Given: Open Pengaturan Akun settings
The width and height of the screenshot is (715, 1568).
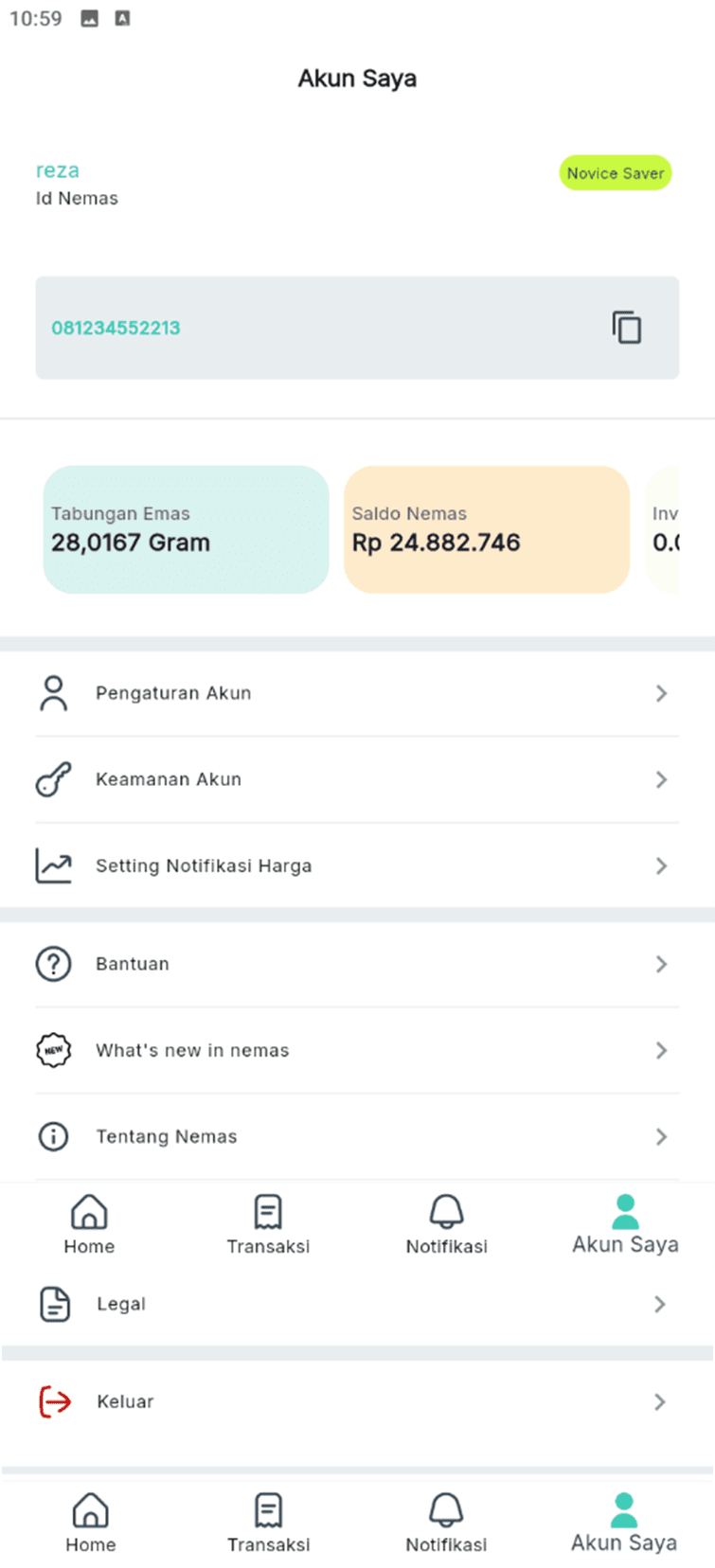Looking at the screenshot, I should click(357, 693).
